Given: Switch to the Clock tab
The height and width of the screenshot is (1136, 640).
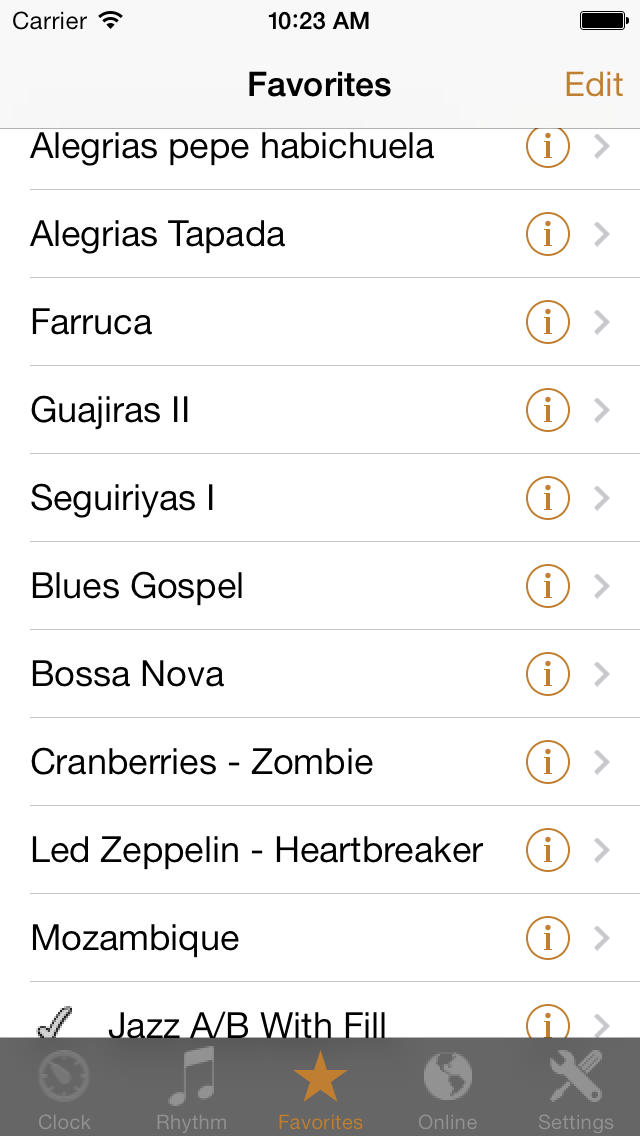Looking at the screenshot, I should pyautogui.click(x=65, y=1087).
